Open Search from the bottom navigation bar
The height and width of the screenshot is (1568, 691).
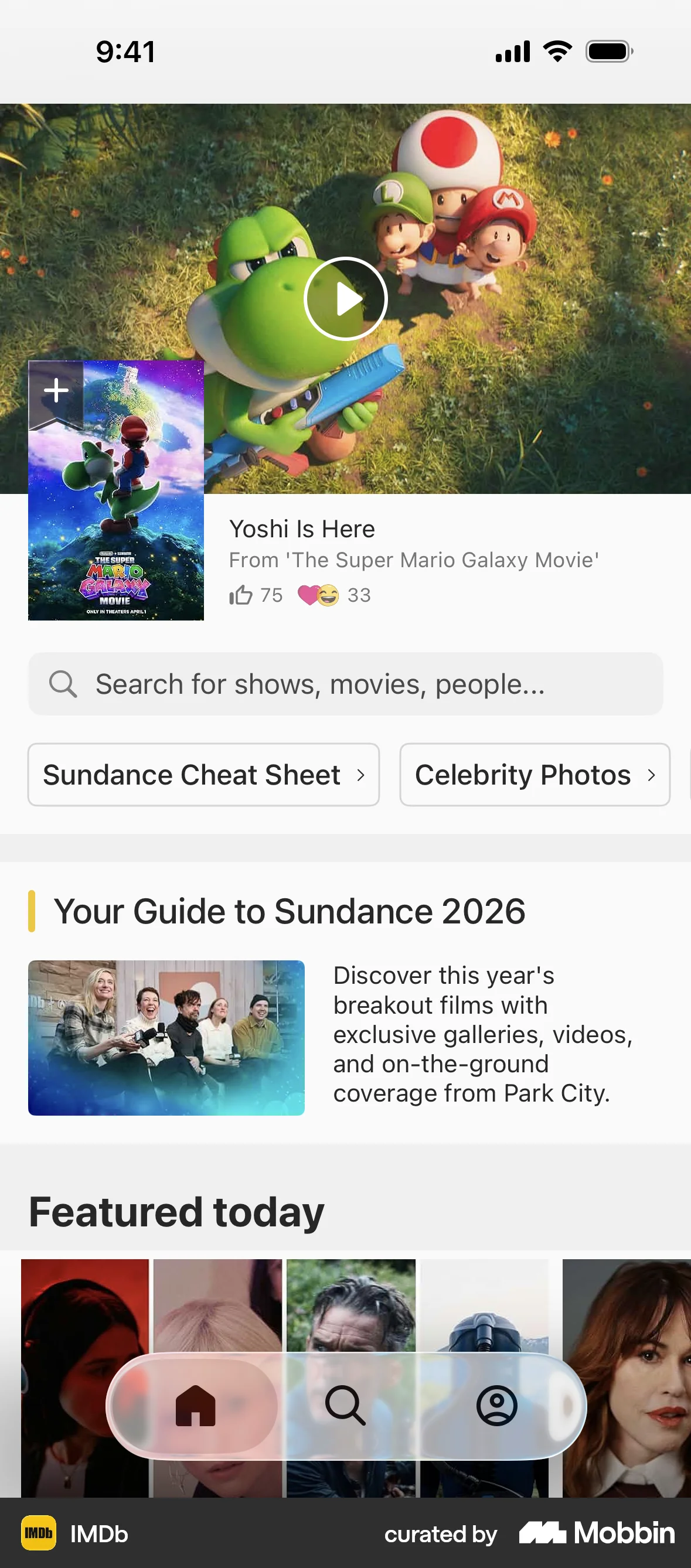pos(345,1407)
